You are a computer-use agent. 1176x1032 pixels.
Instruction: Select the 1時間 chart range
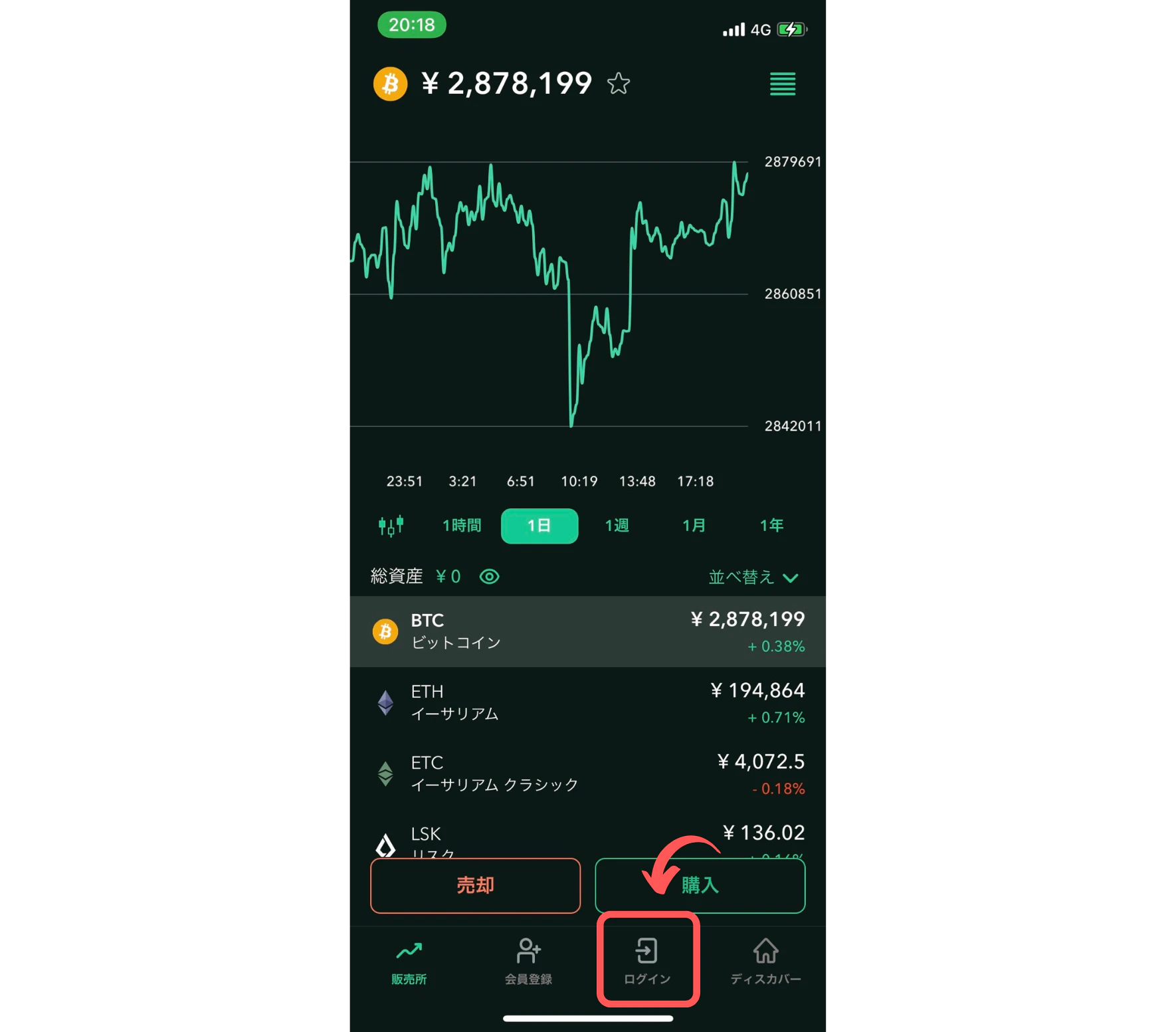[x=462, y=526]
